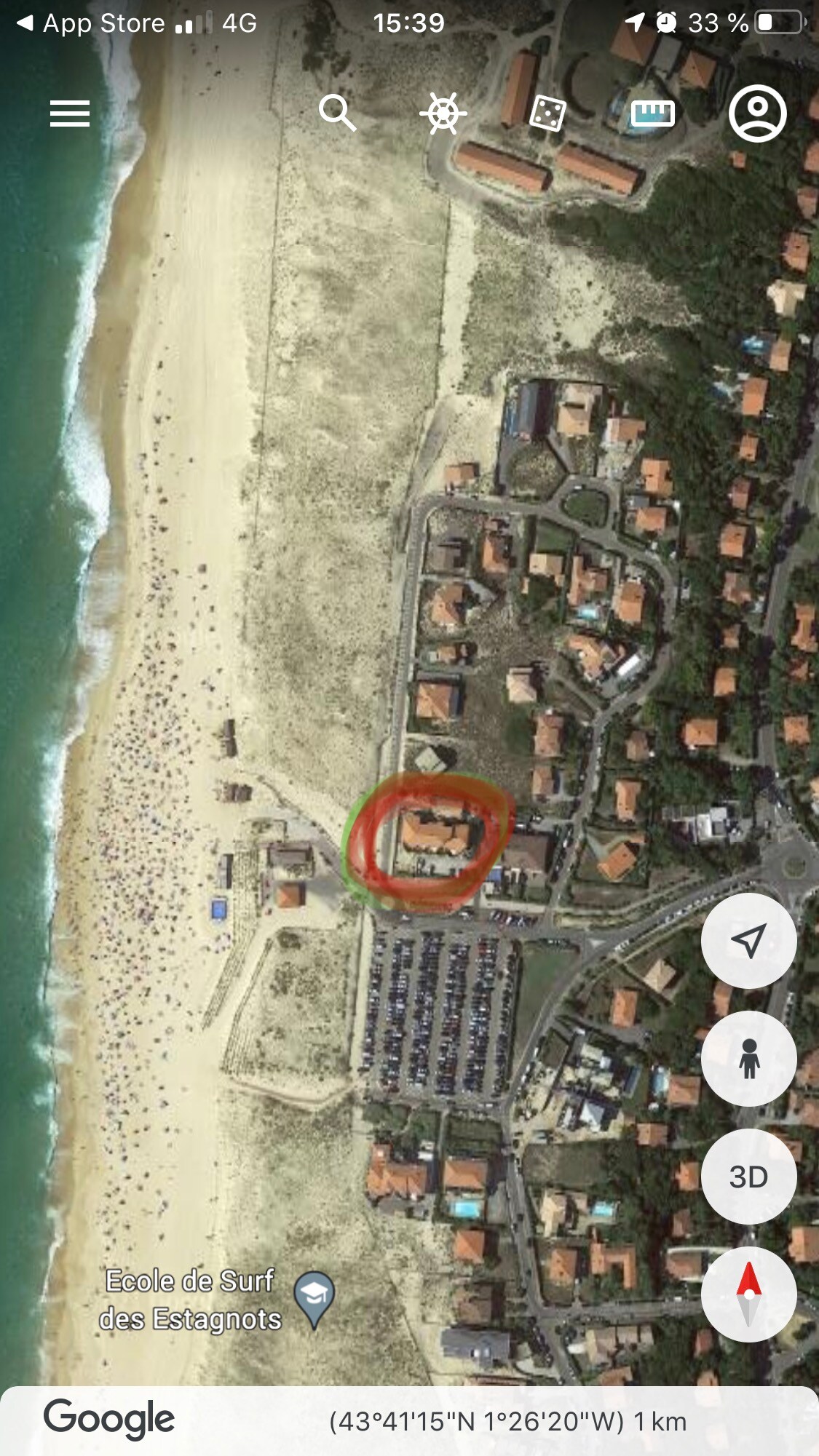This screenshot has width=819, height=1456.
Task: Open the search tool
Action: 337,113
